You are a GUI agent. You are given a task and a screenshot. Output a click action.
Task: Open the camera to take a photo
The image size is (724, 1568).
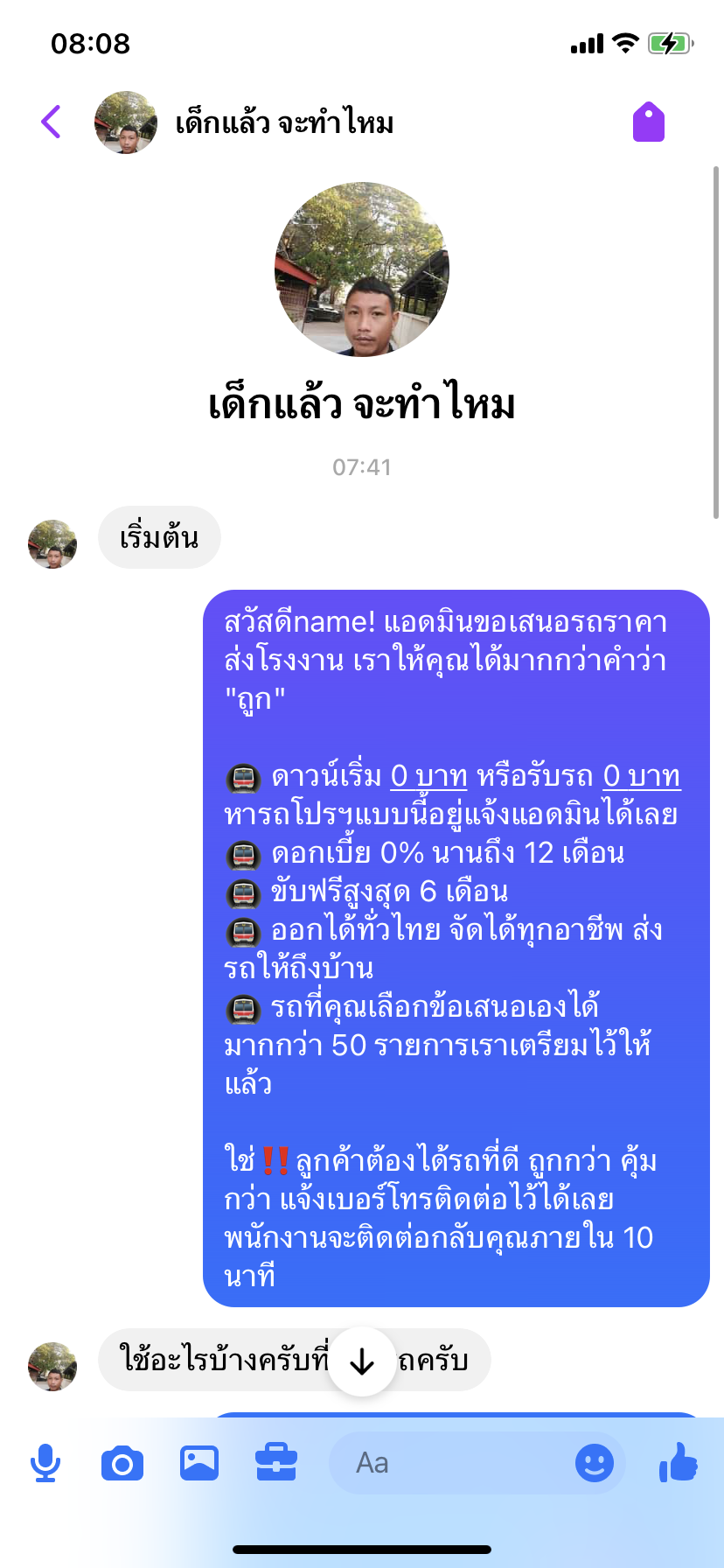point(122,1463)
